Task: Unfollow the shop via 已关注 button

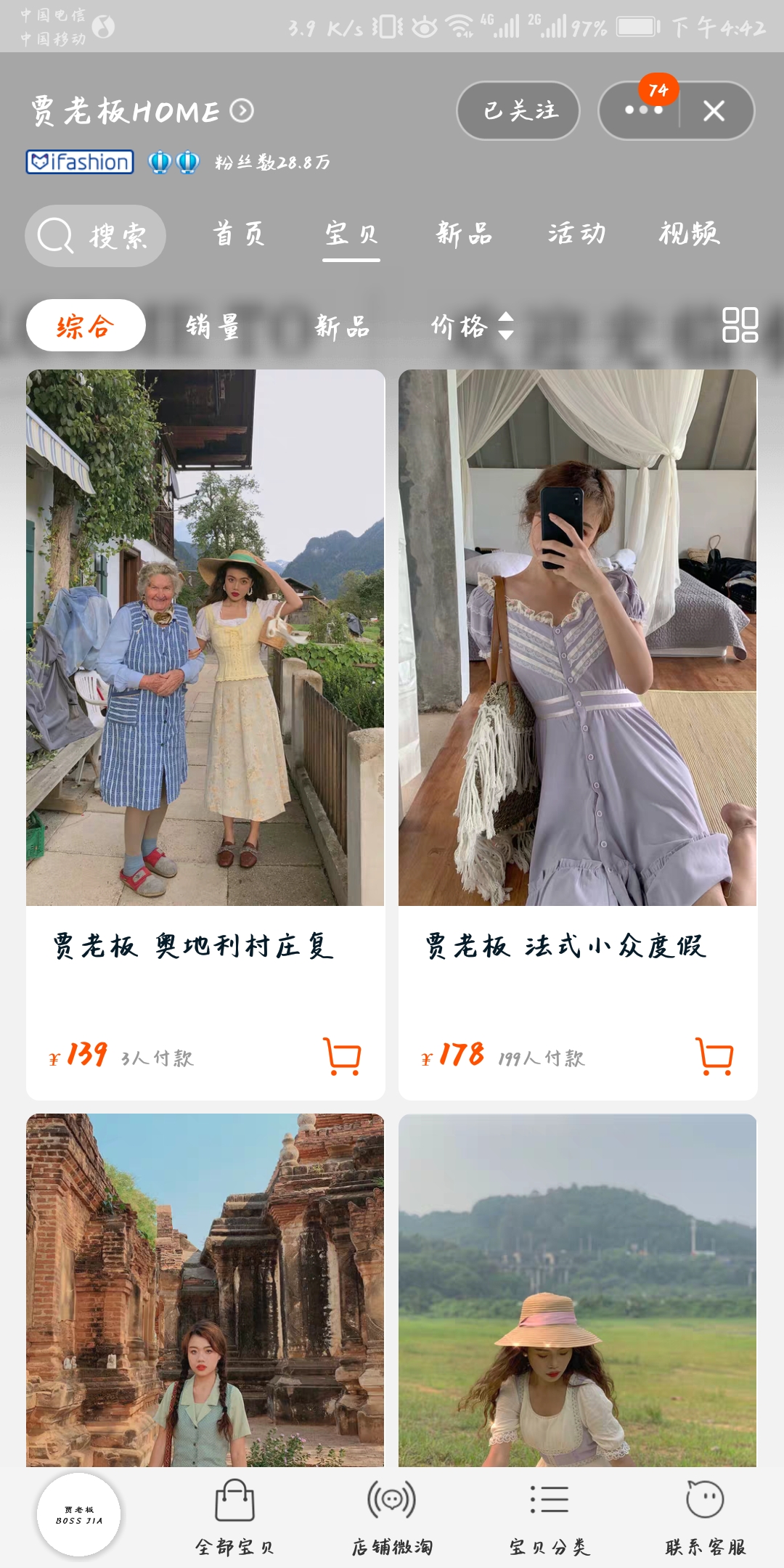Action: pos(518,110)
